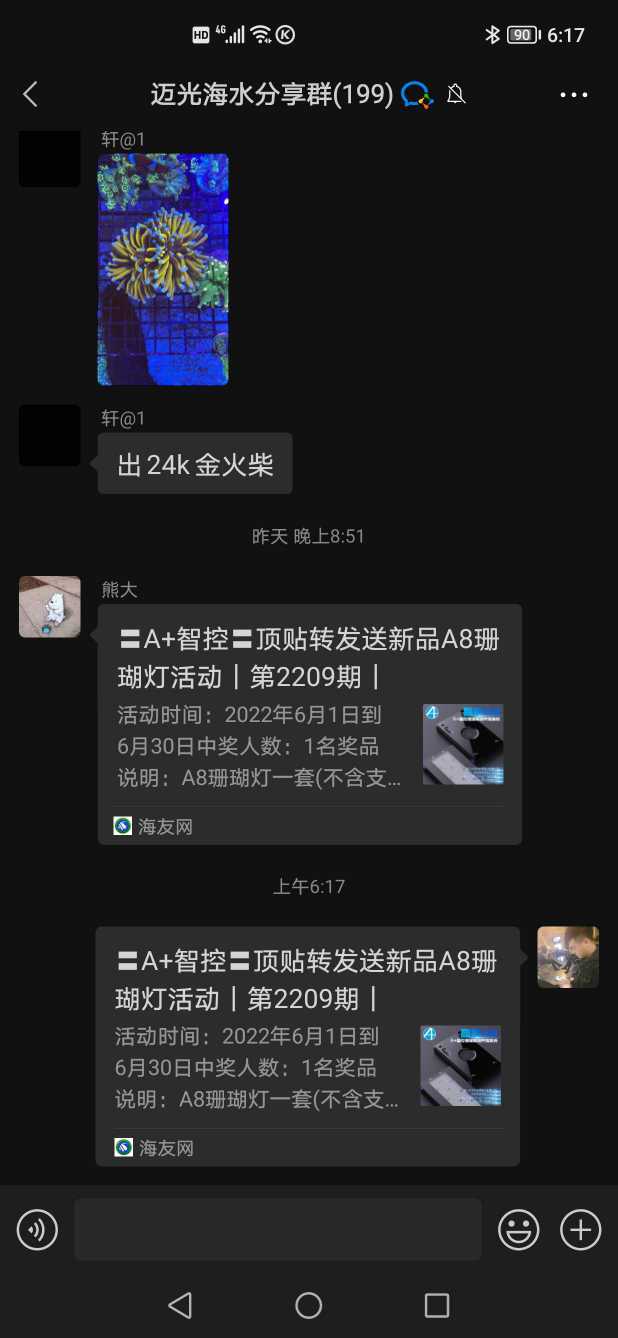Open avatar of 轩@1 beside 出24k金火柴
This screenshot has width=618, height=1338.
pos(50,435)
